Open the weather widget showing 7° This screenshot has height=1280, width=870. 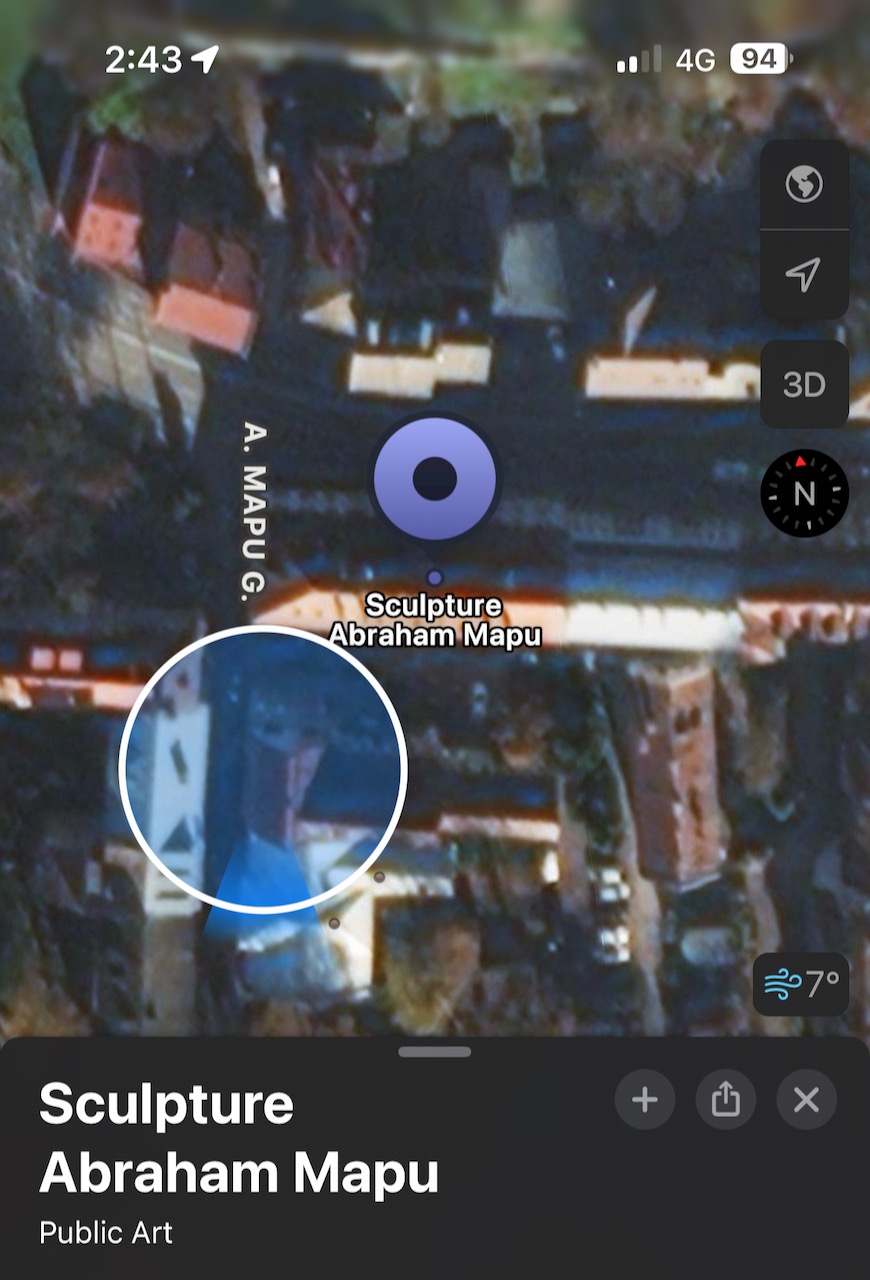802,984
